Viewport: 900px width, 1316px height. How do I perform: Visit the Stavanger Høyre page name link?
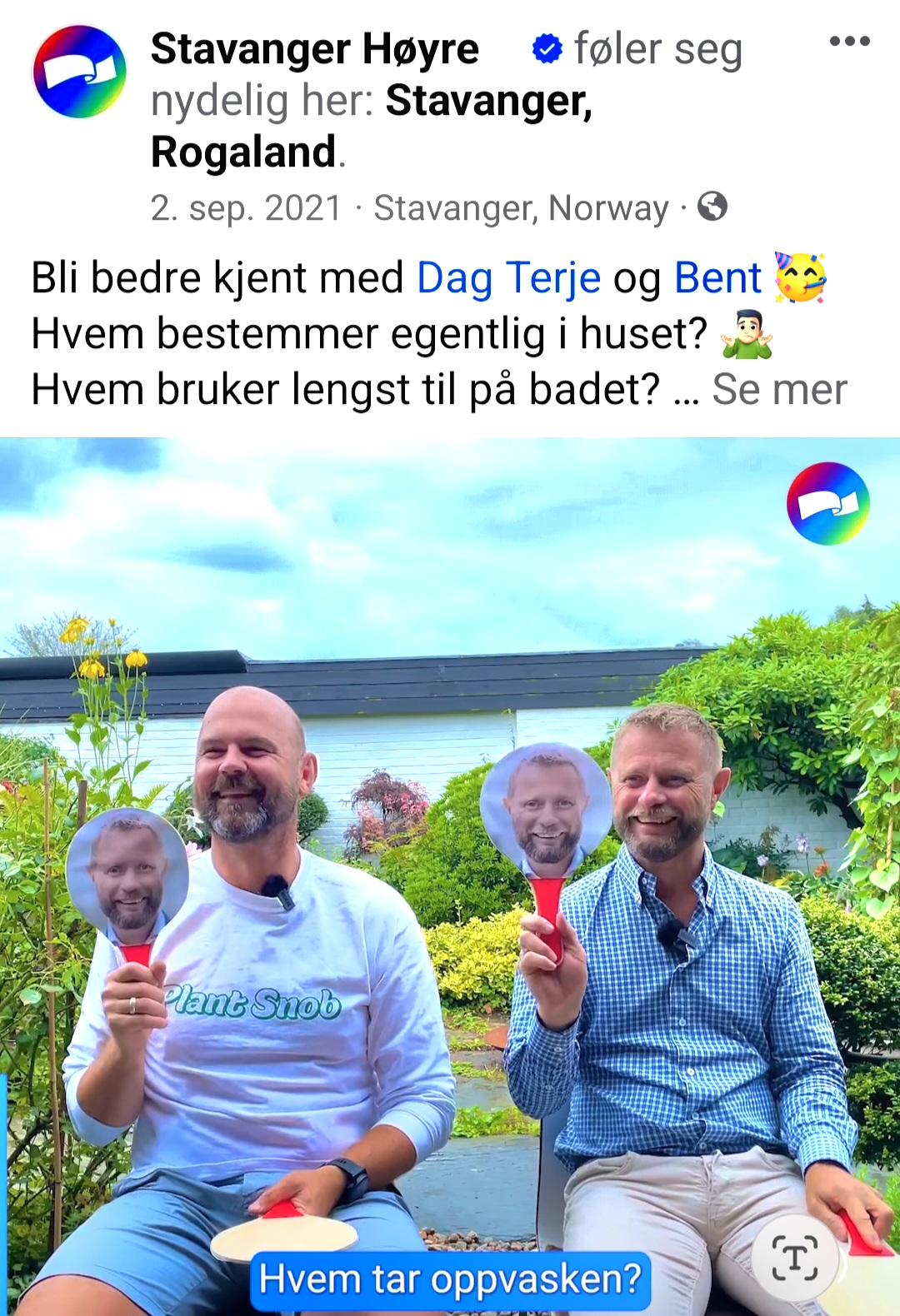[x=315, y=49]
